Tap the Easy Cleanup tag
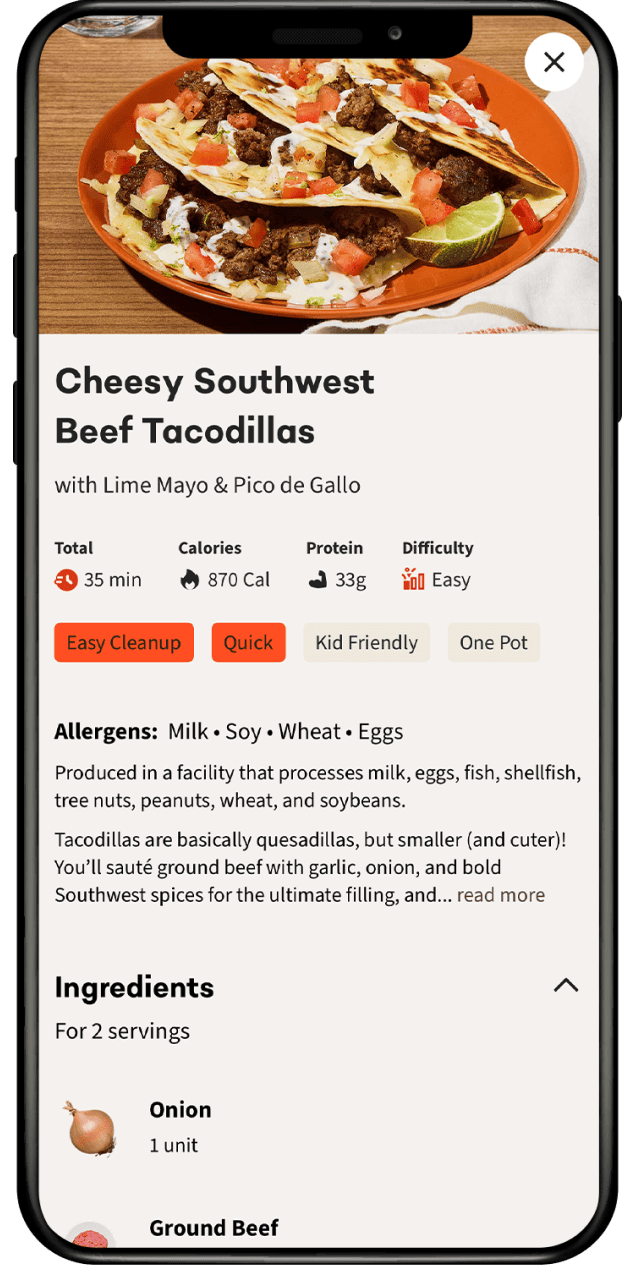The image size is (636, 1270). pos(124,643)
